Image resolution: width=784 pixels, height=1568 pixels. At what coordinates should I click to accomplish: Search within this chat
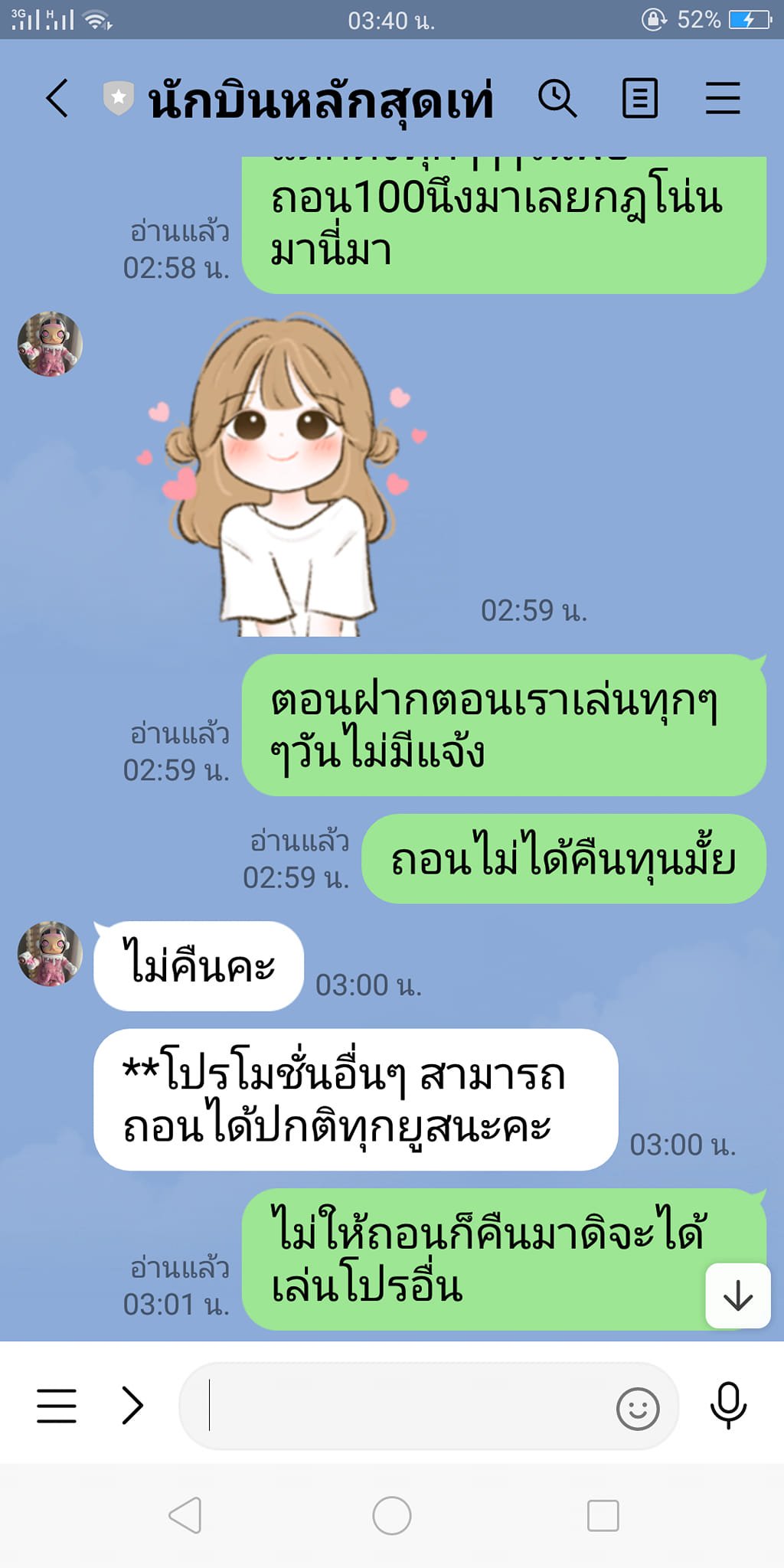point(557,99)
